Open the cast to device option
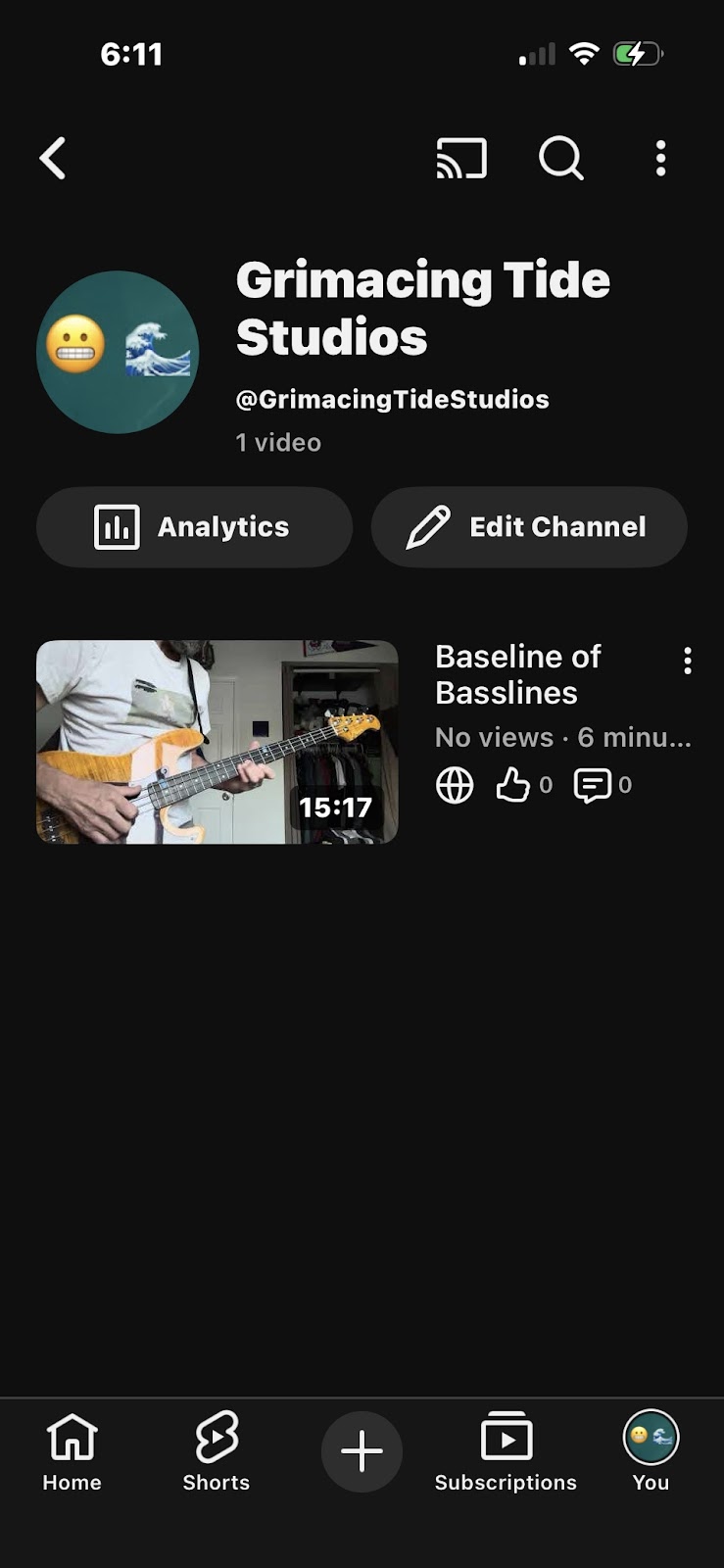Screen dimensions: 724x1568 (x=461, y=158)
